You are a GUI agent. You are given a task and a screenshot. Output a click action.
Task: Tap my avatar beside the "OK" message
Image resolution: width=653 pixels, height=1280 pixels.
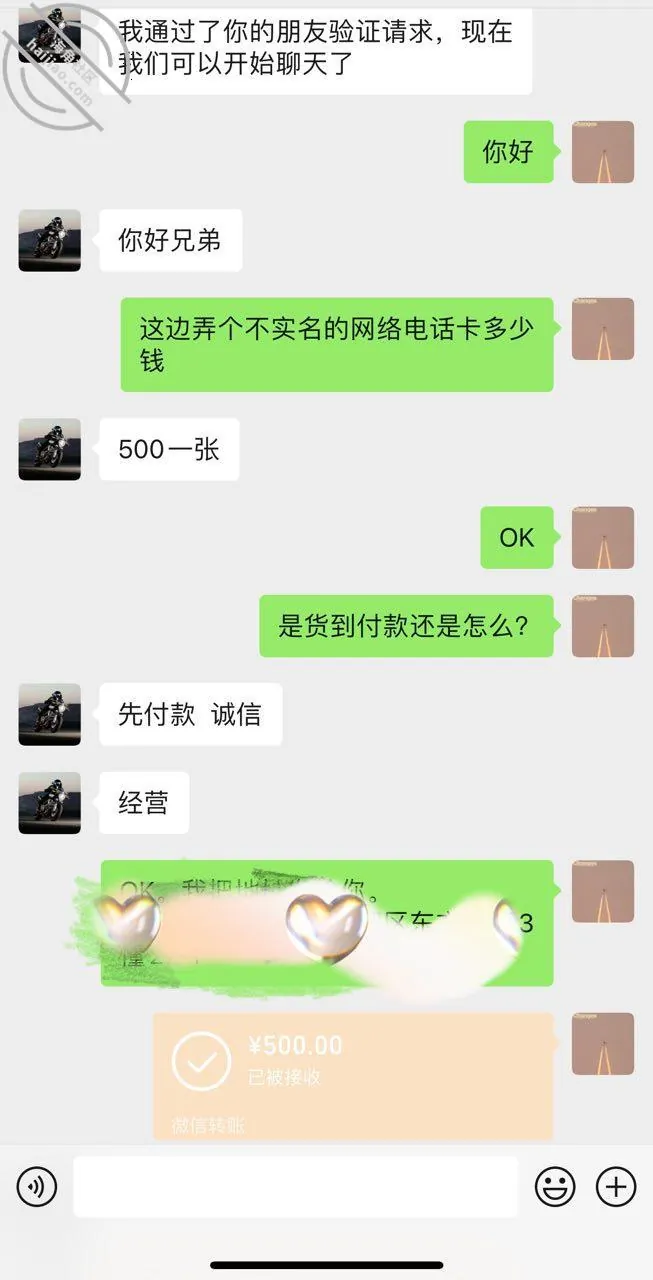tap(603, 537)
